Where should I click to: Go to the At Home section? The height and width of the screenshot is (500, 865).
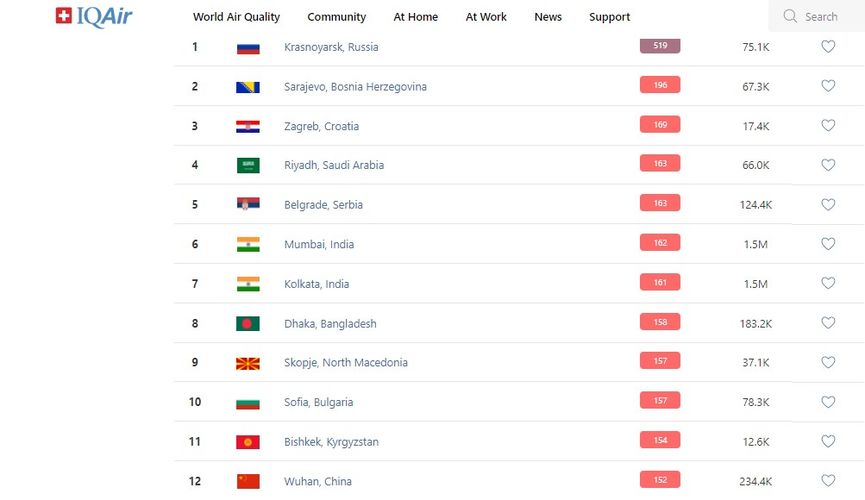tap(415, 17)
